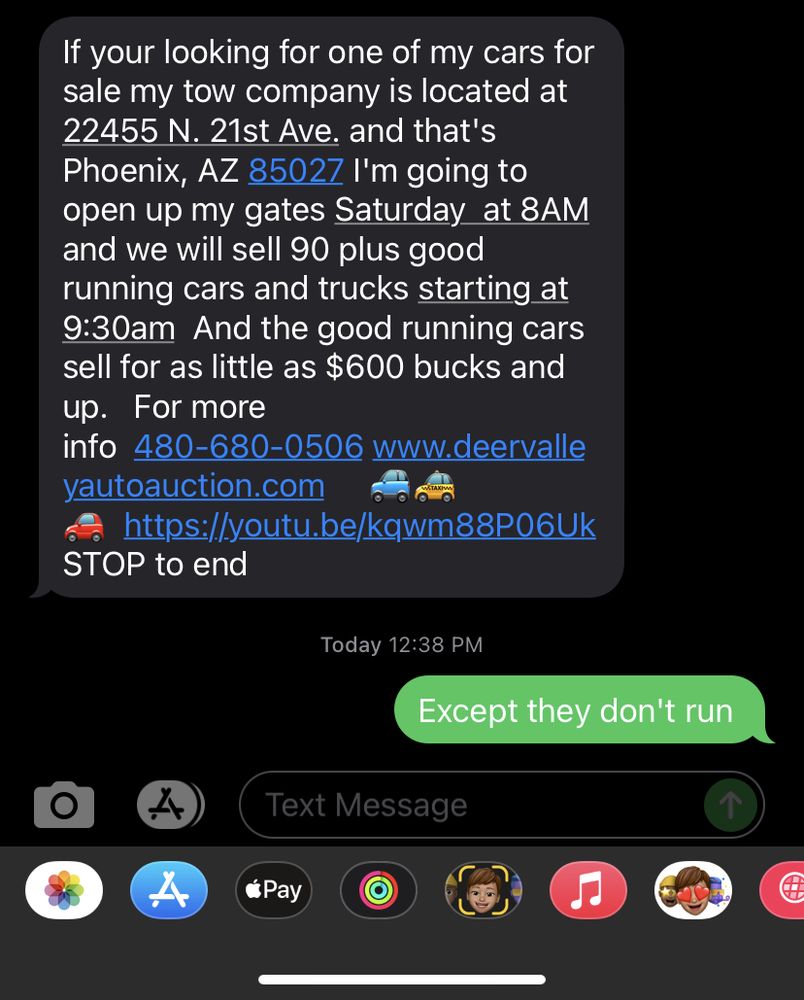Select the blue App Store icon in the drawer

click(168, 890)
